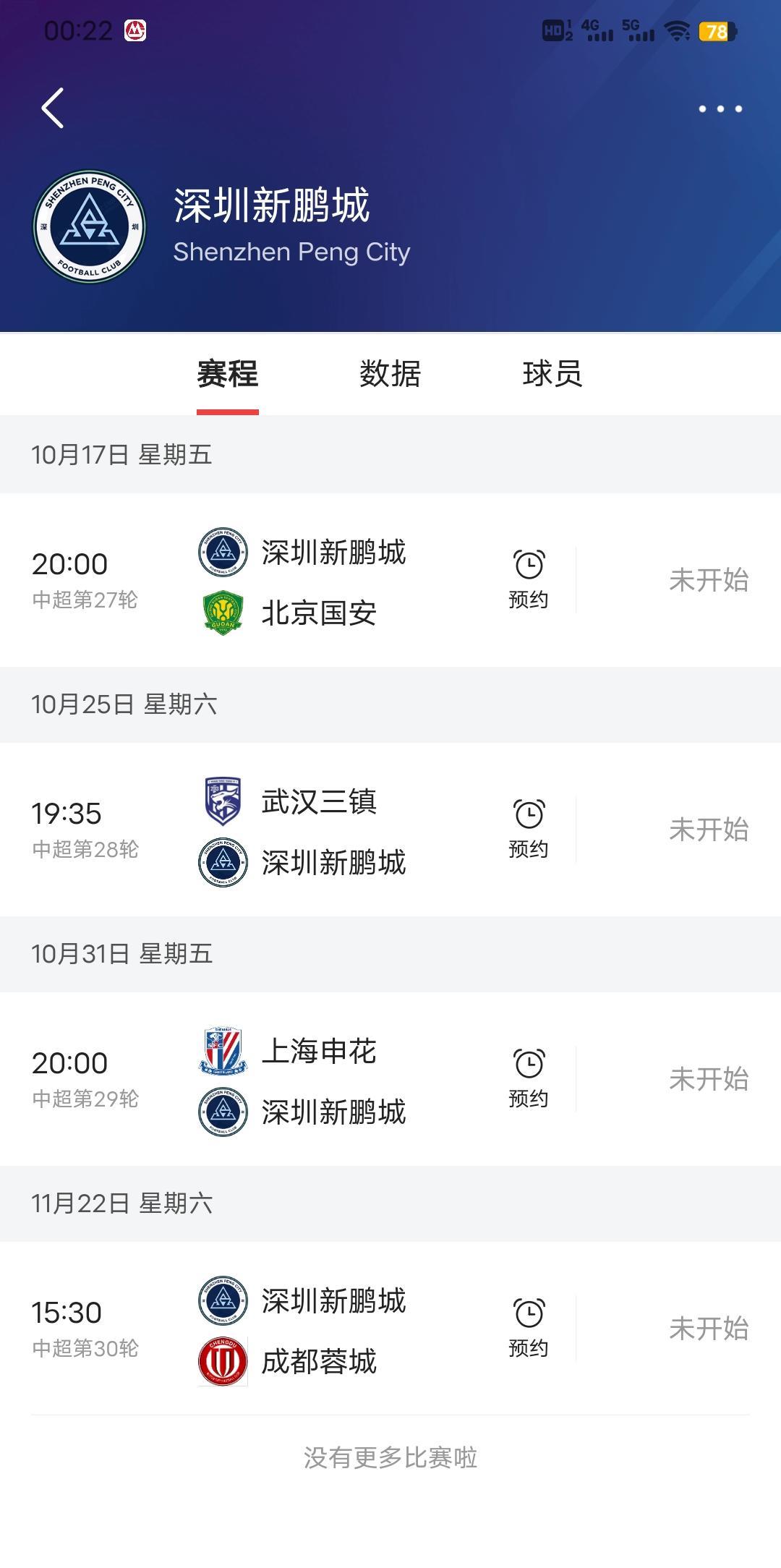Image resolution: width=781 pixels, height=1568 pixels.
Task: Open the 中超第28轮 match against 武汉三镇
Action: click(x=318, y=830)
